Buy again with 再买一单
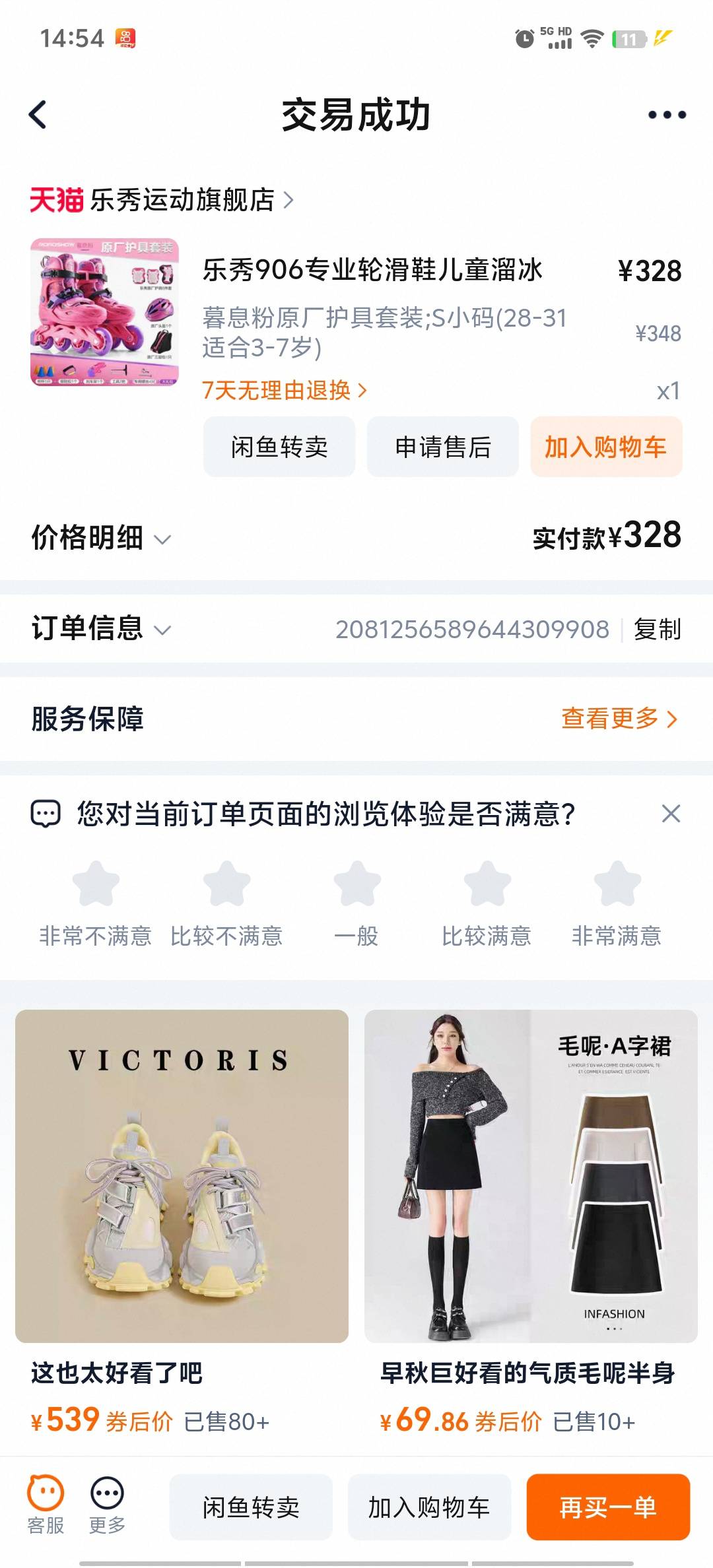Image resolution: width=713 pixels, height=1568 pixels. [607, 1507]
